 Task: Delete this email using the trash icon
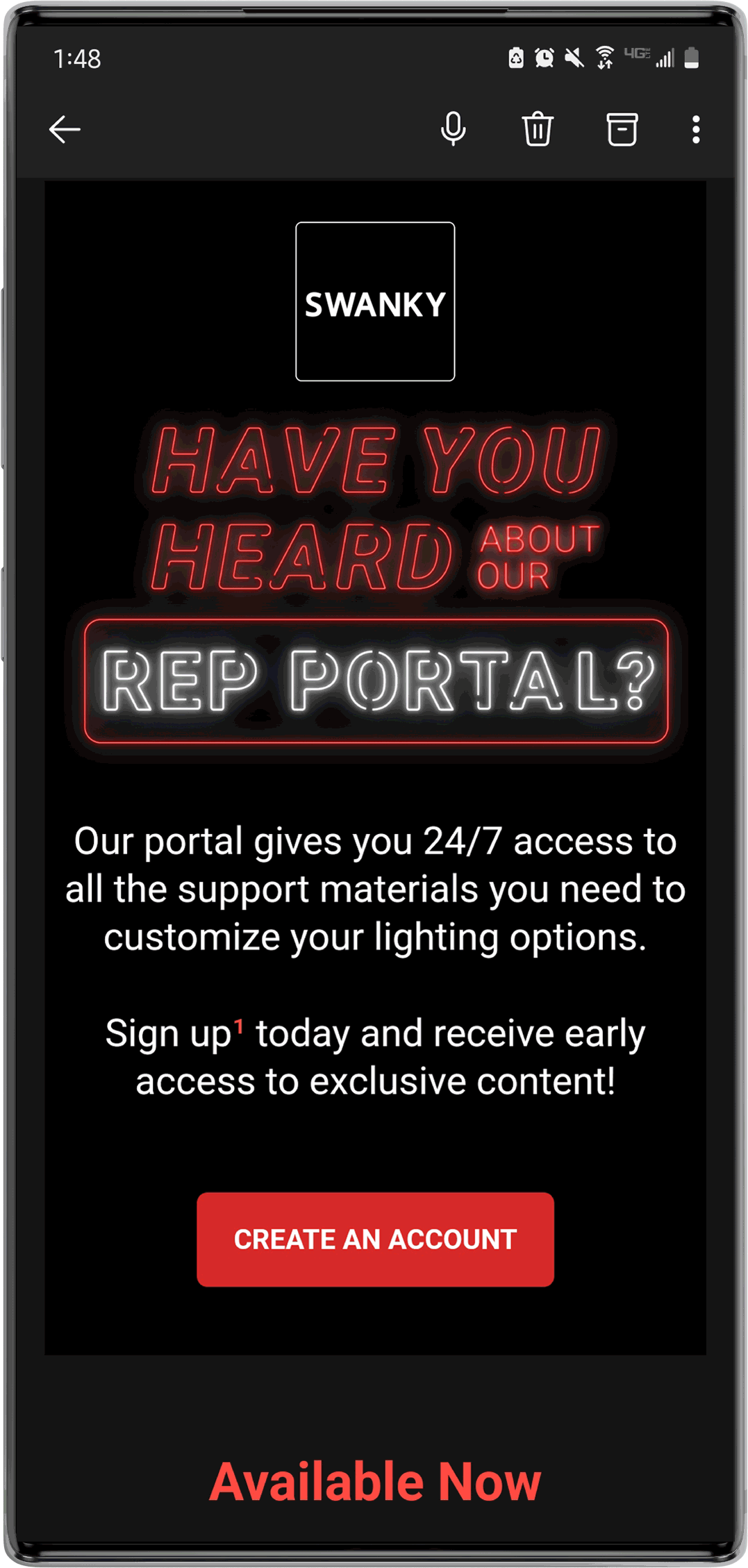click(538, 128)
